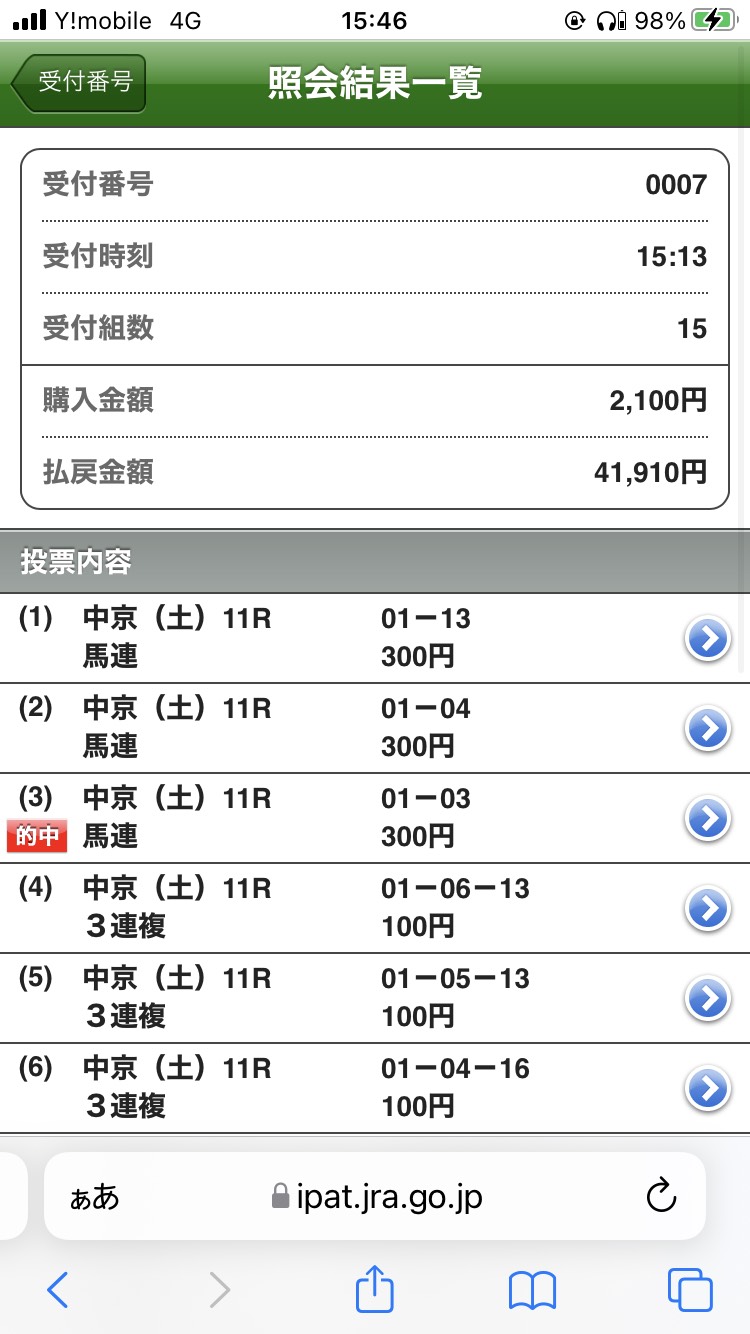Go back to 受付番号 list
Image resolution: width=750 pixels, height=1334 pixels.
pyautogui.click(x=80, y=83)
